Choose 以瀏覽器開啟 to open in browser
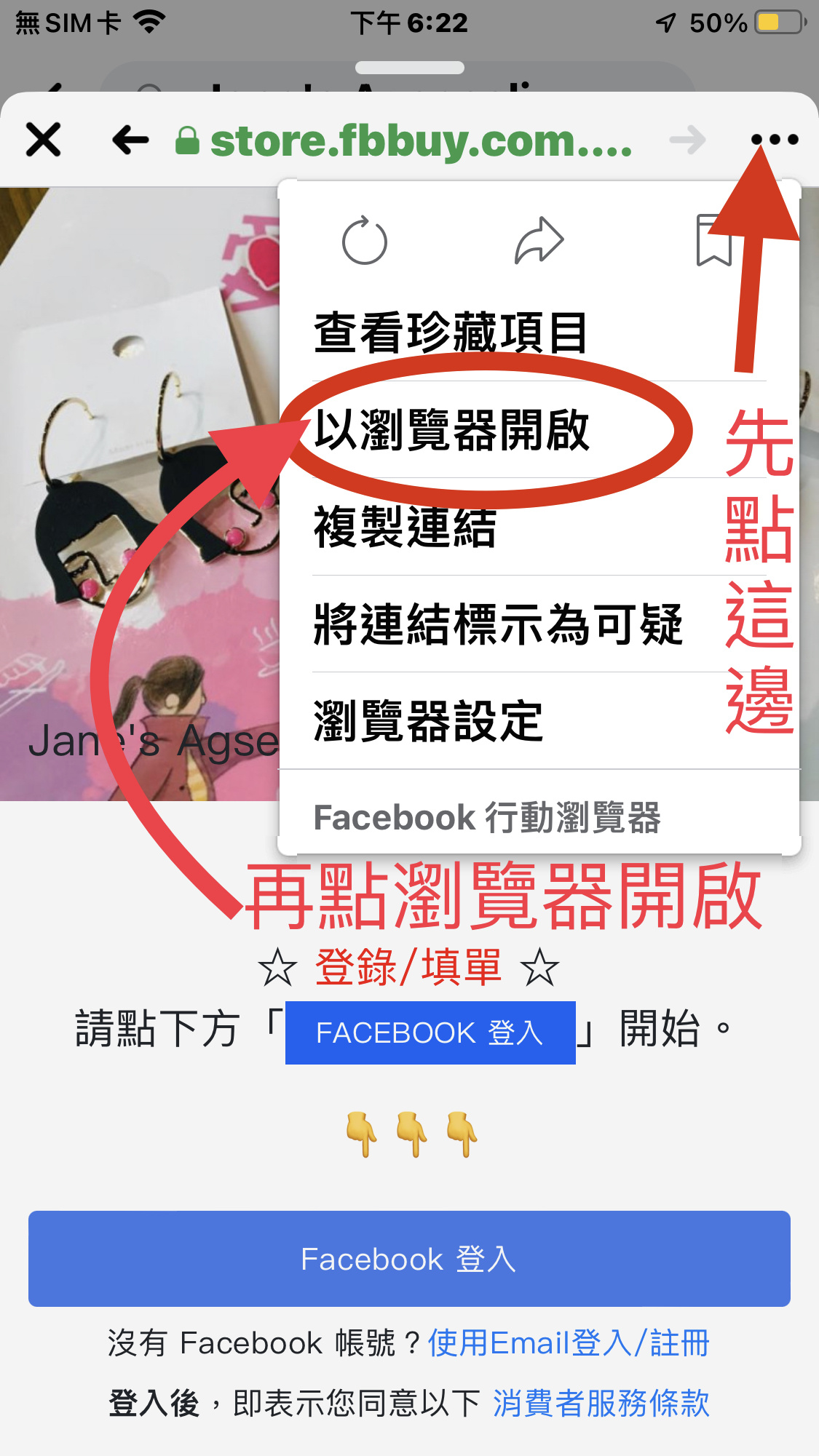Viewport: 819px width, 1456px height. pyautogui.click(x=451, y=430)
